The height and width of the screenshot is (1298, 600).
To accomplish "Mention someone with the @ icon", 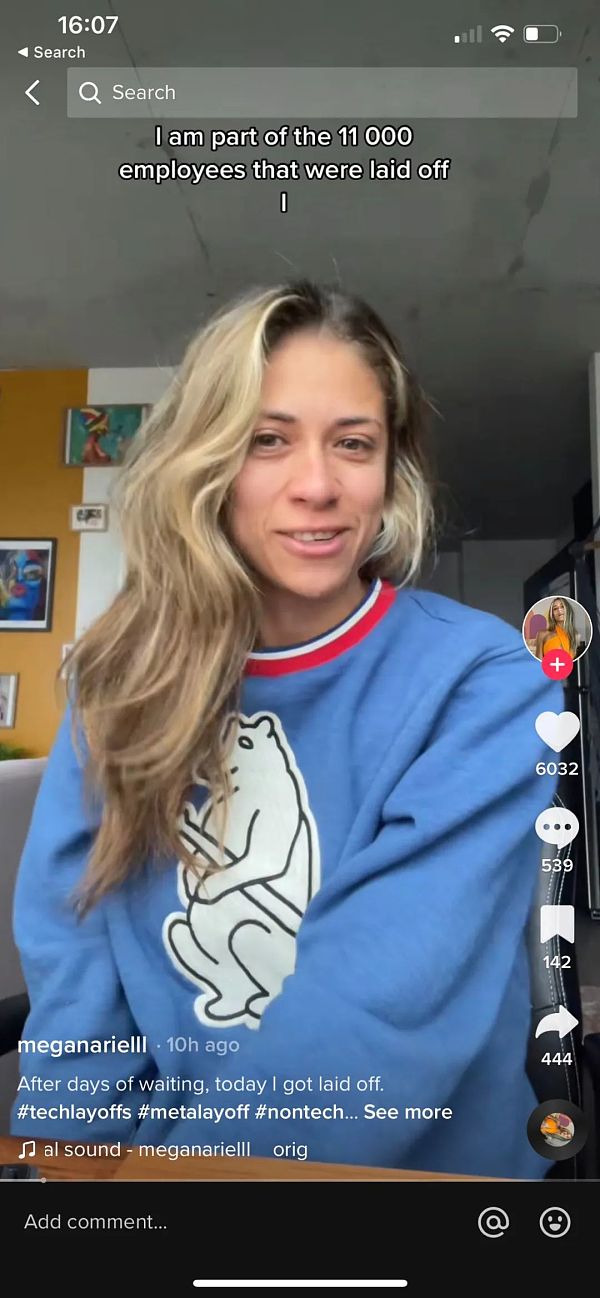I will [493, 1221].
